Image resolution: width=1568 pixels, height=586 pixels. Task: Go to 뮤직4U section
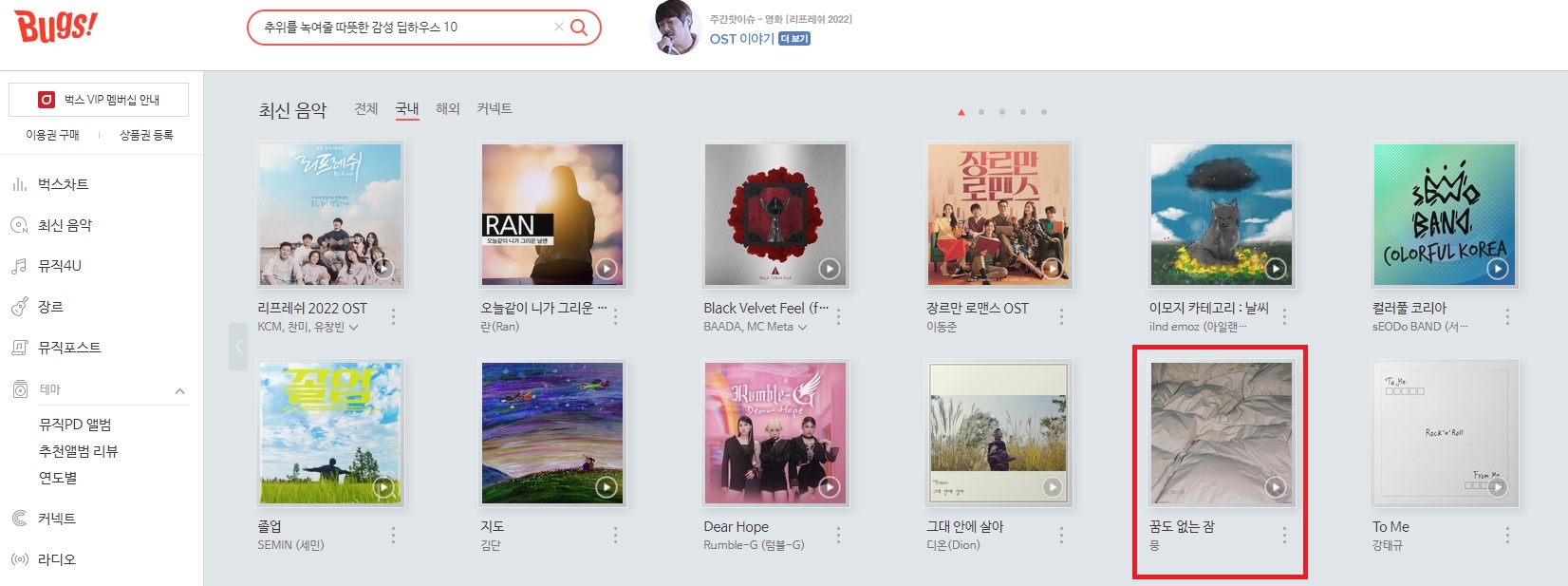[59, 266]
